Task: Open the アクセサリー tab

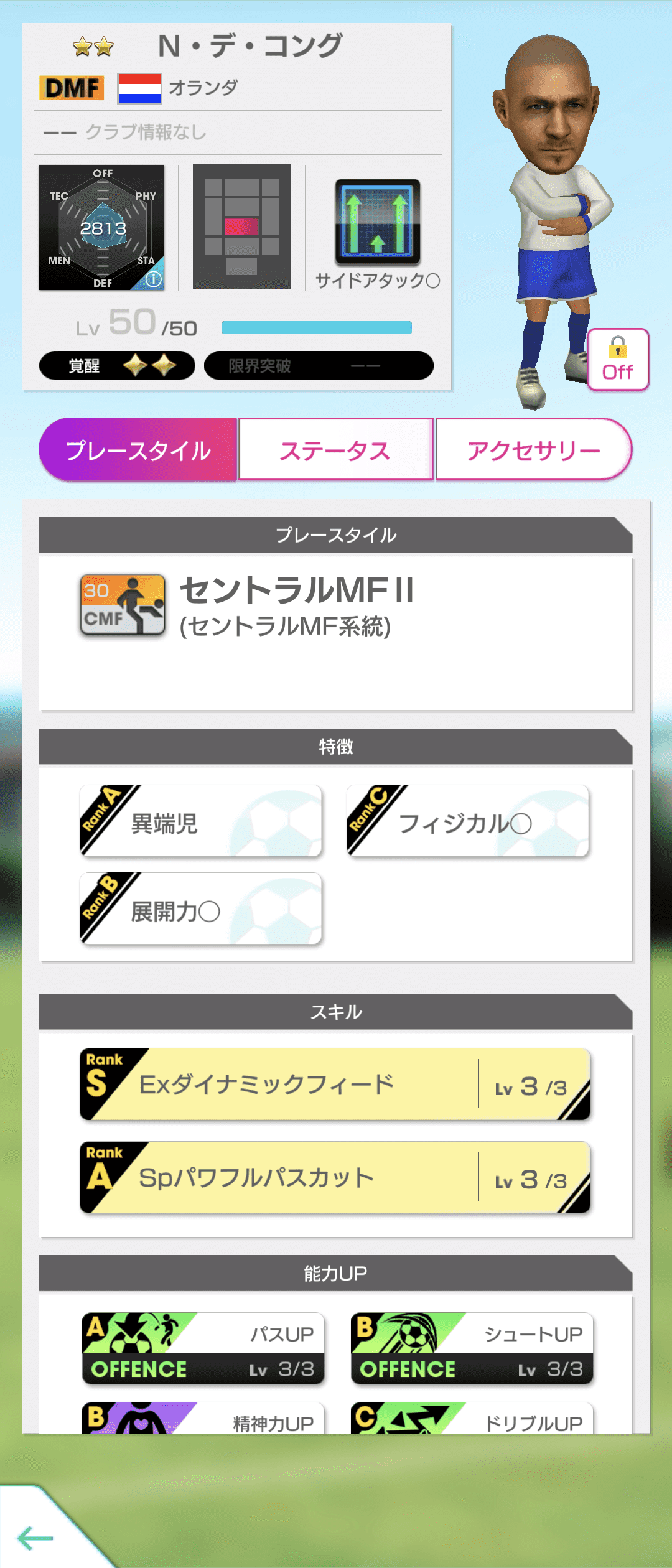Action: [x=534, y=449]
